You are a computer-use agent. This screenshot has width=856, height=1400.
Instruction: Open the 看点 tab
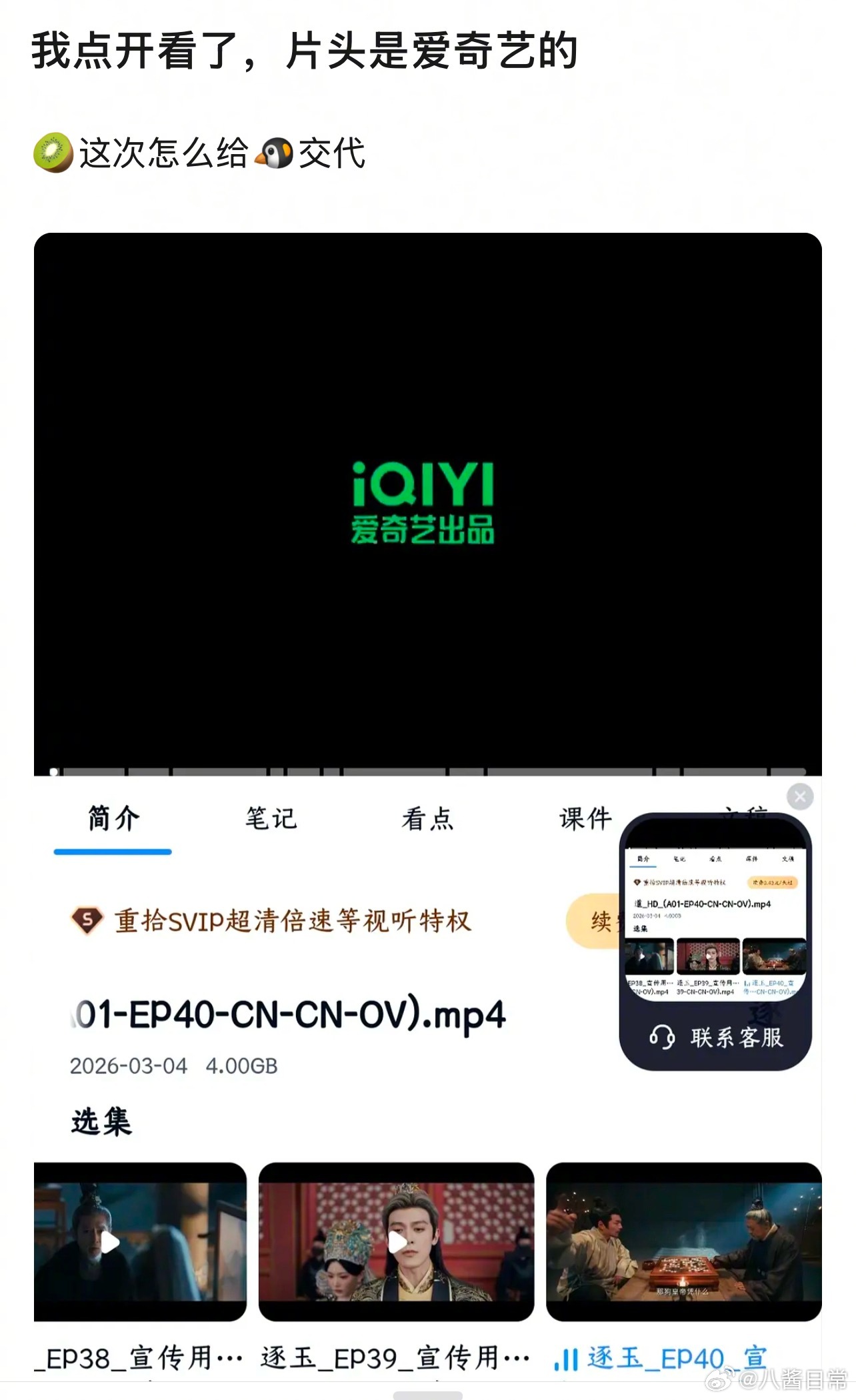point(429,820)
